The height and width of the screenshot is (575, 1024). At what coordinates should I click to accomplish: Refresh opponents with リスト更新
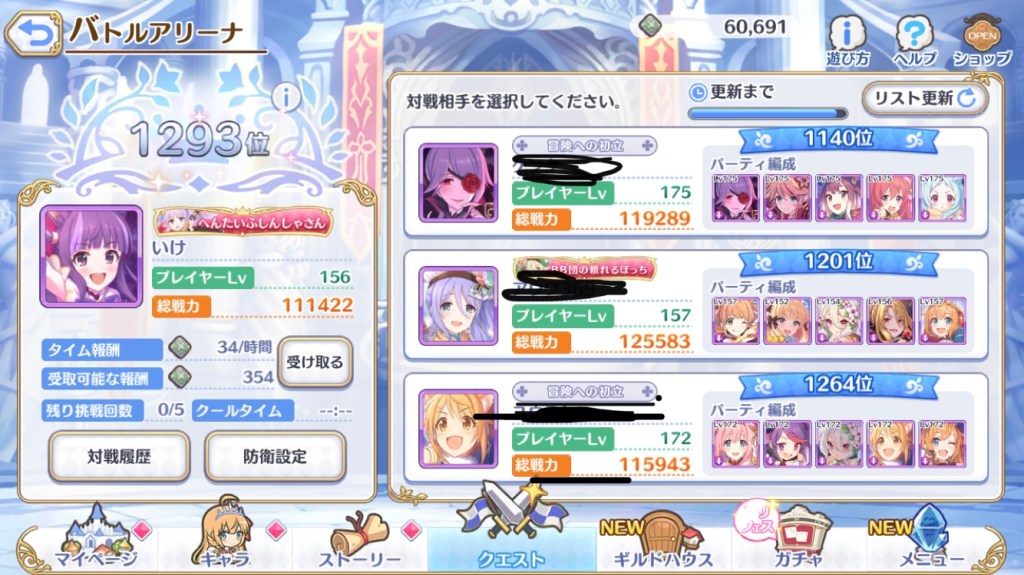[x=924, y=98]
